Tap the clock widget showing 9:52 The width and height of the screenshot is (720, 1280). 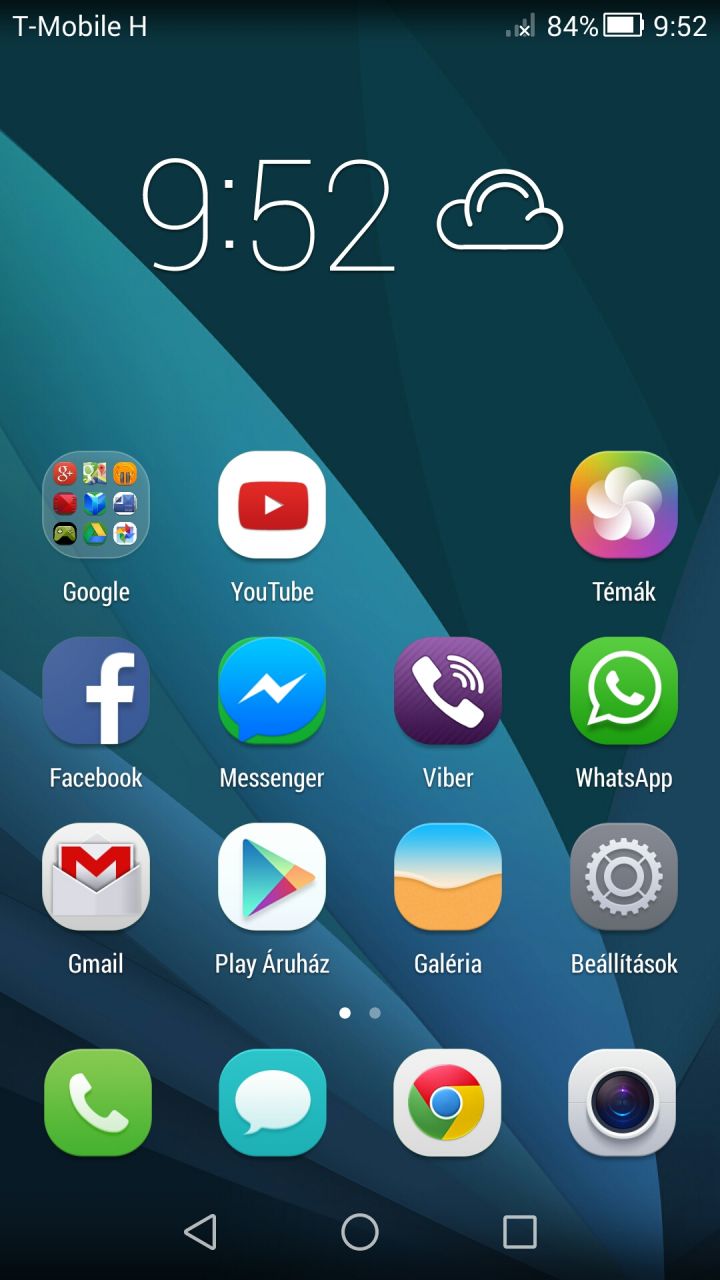tap(268, 215)
